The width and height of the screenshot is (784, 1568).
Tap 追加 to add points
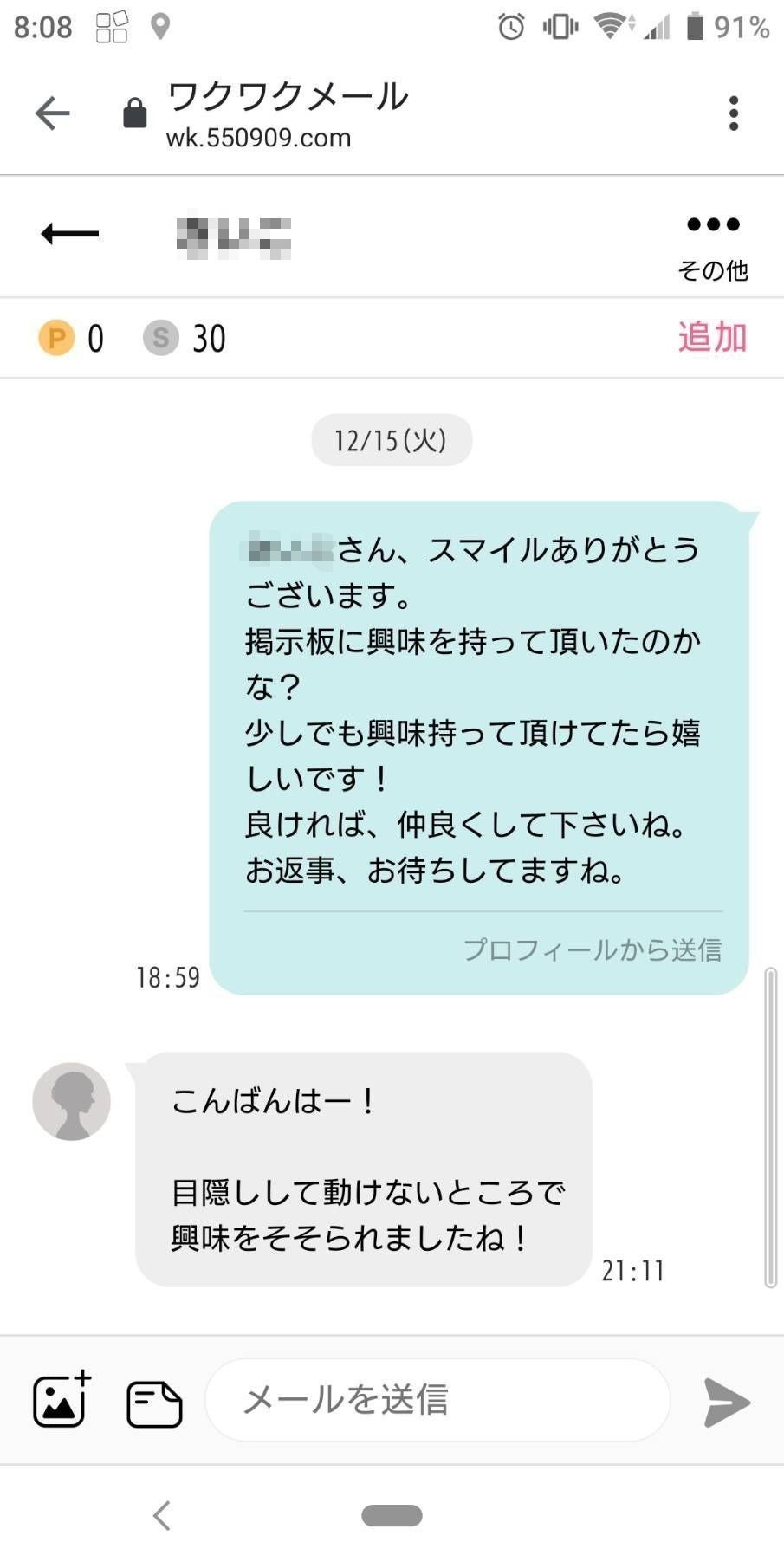(x=711, y=337)
